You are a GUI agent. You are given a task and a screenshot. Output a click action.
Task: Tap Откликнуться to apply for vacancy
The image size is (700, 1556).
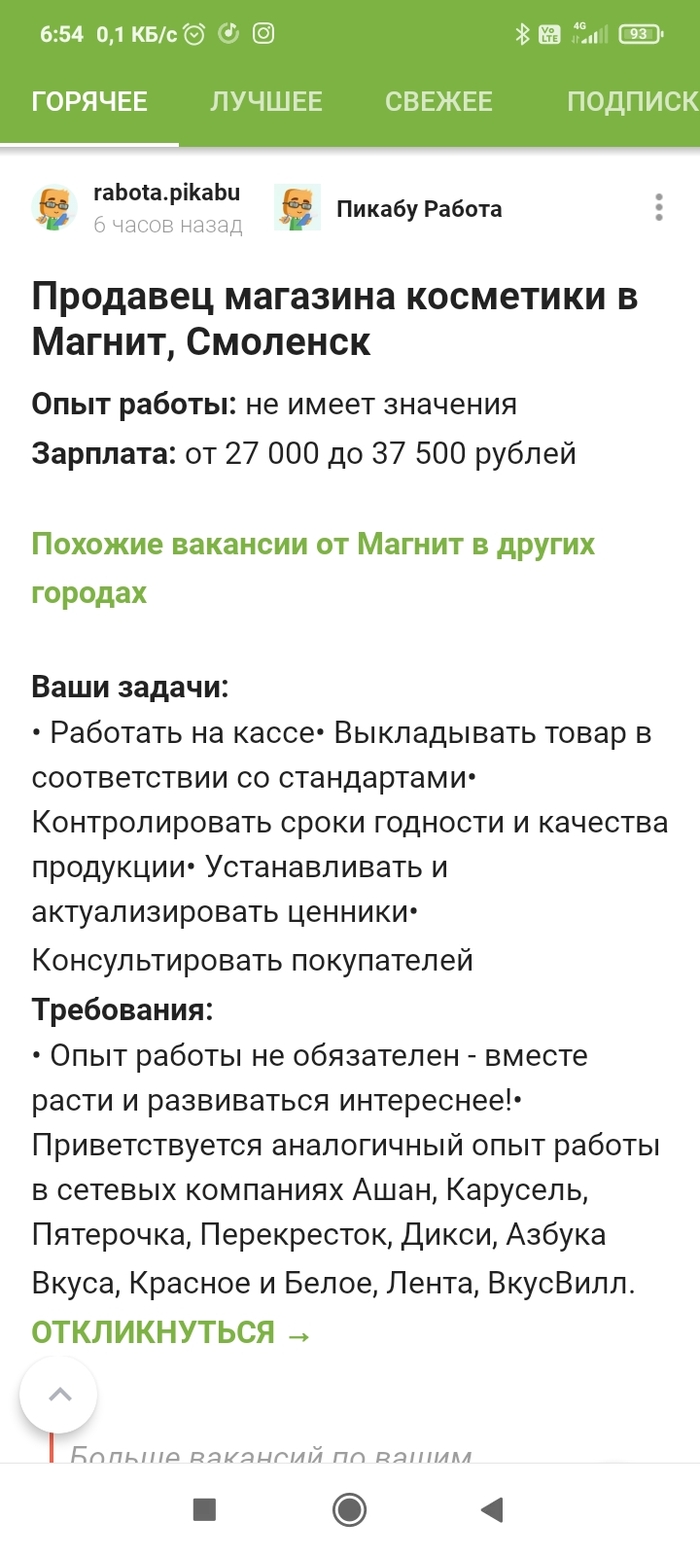pos(171,1332)
